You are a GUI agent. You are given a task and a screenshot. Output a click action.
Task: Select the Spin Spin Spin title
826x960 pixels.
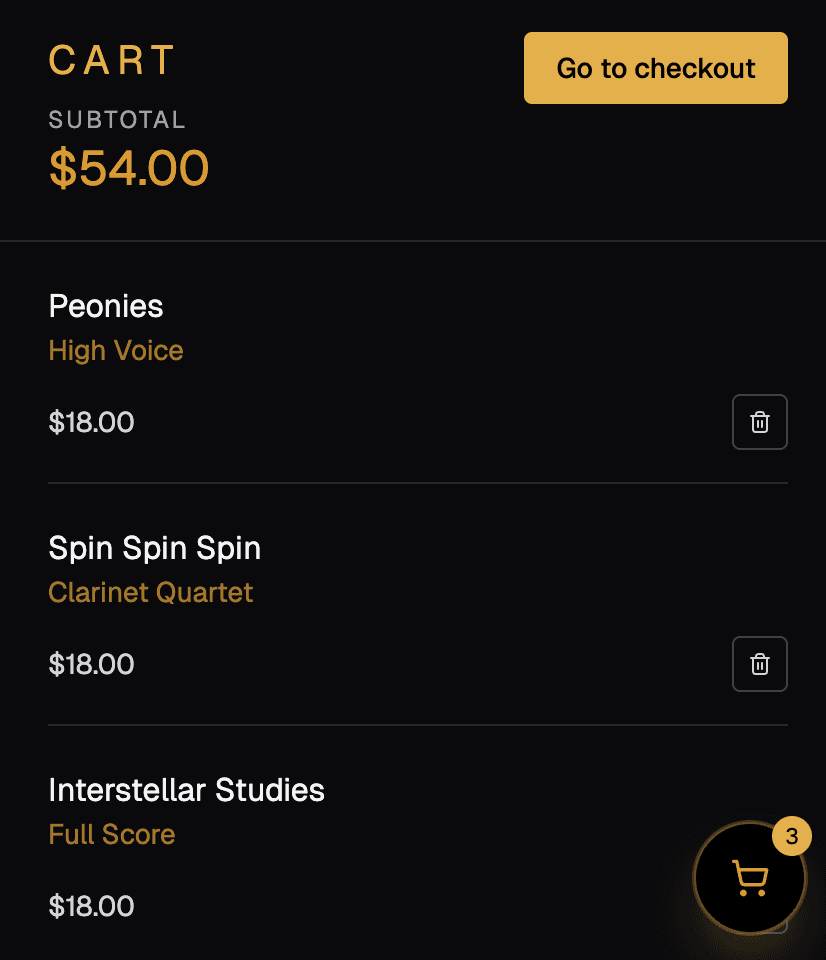click(x=154, y=548)
